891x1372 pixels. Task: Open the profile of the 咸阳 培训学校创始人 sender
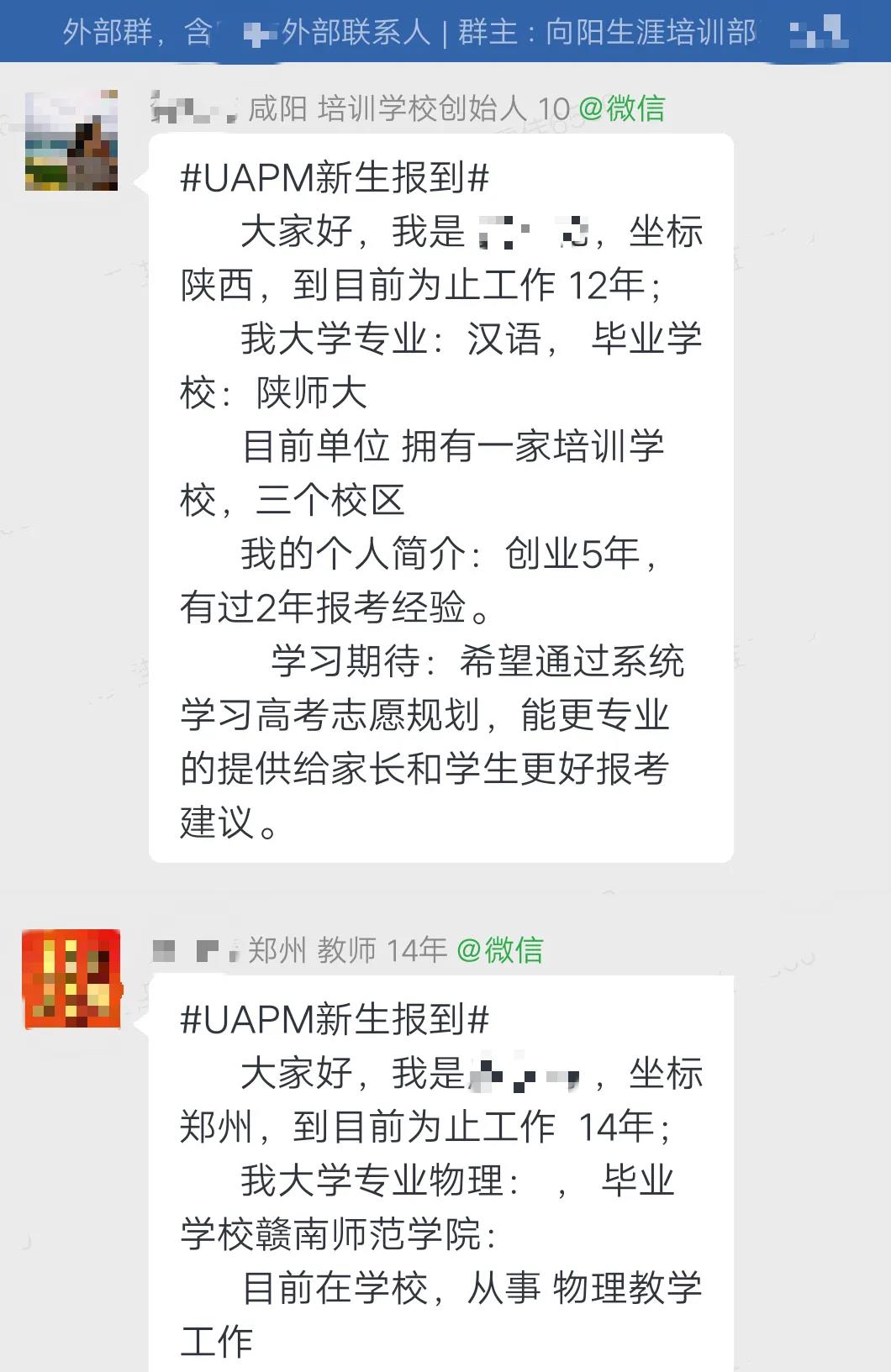[x=71, y=140]
